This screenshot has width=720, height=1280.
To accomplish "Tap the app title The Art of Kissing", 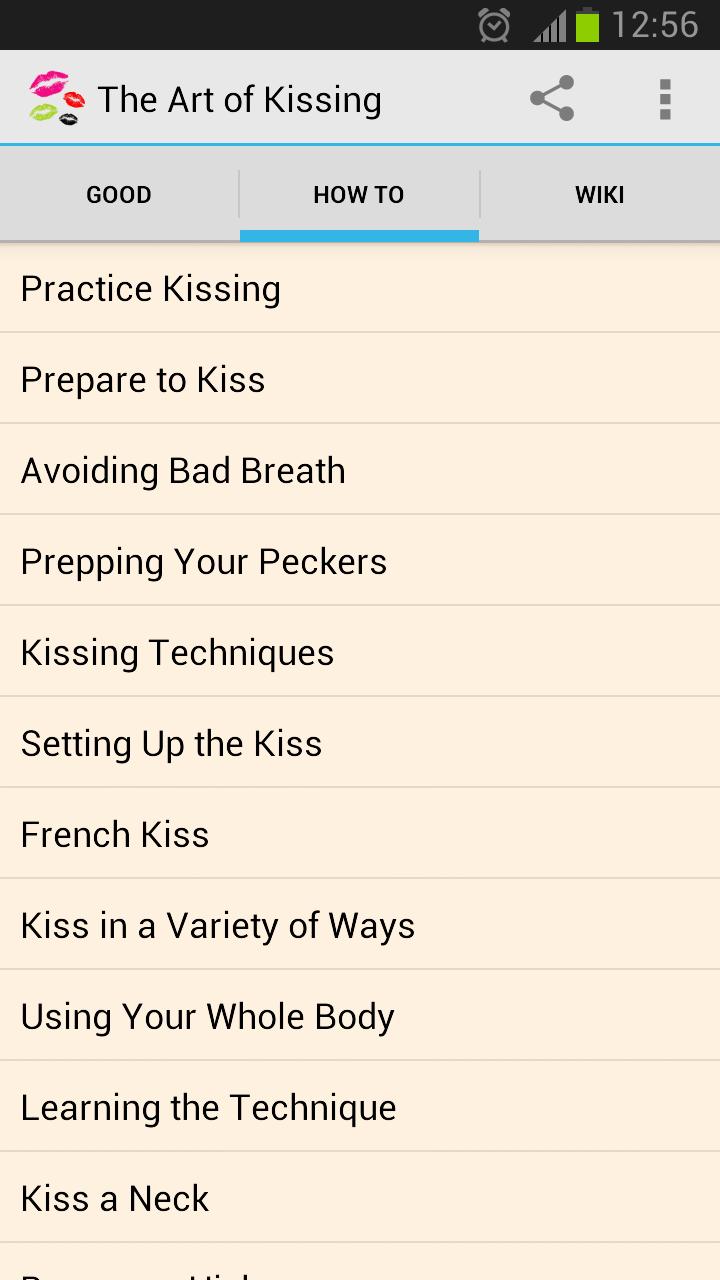I will pyautogui.click(x=239, y=98).
